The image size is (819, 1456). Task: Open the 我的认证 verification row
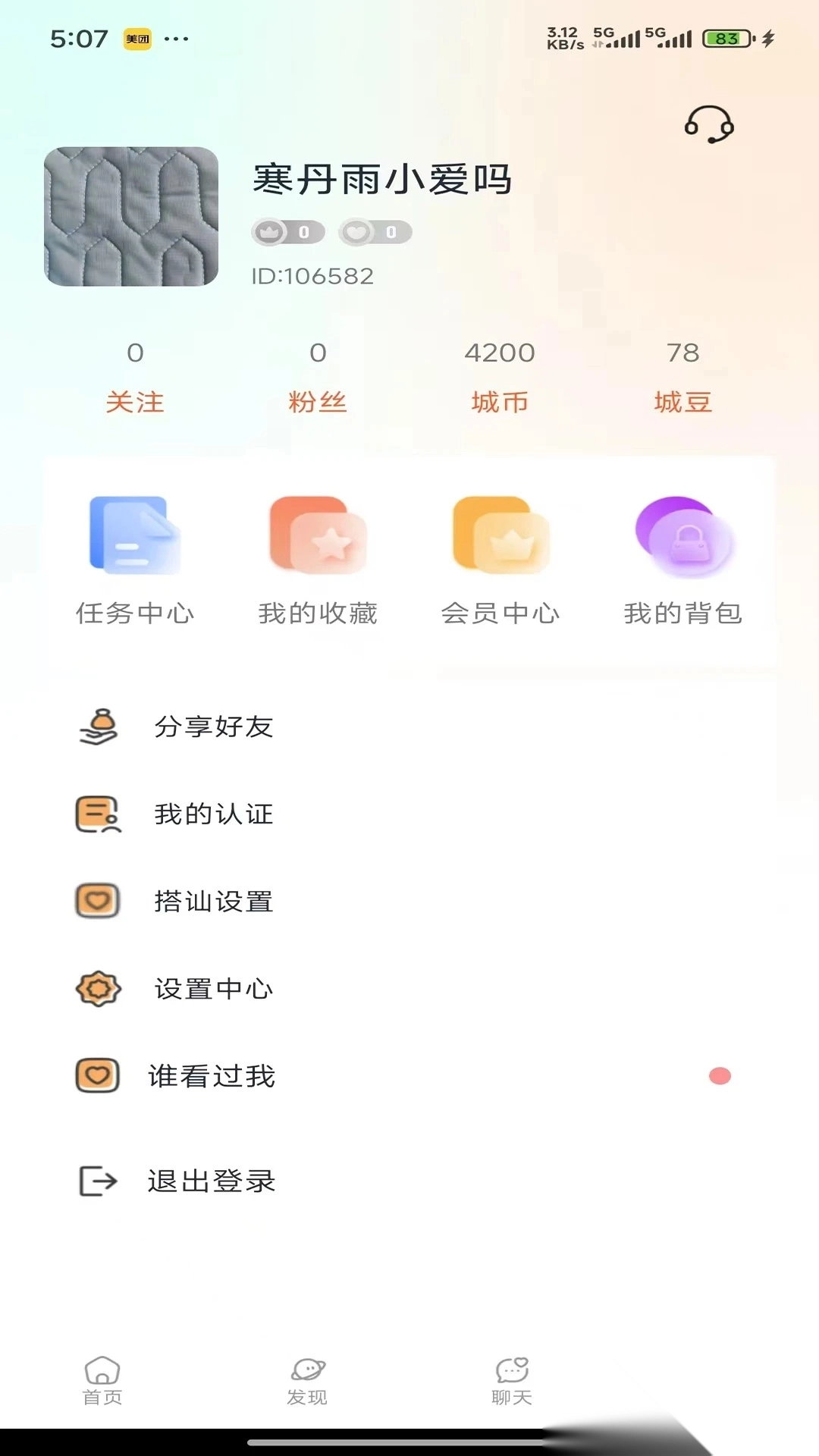point(214,814)
